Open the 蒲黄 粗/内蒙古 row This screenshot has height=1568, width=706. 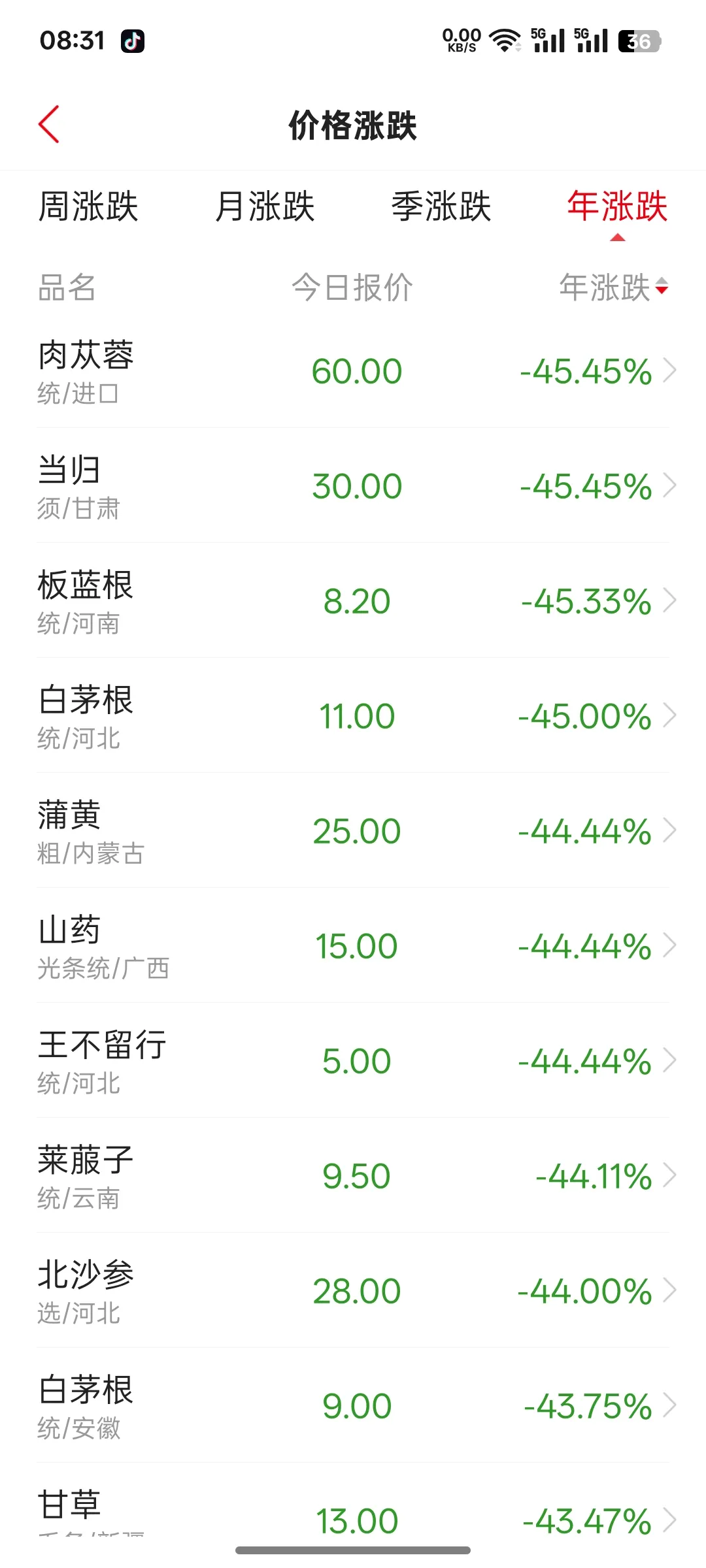click(x=353, y=830)
